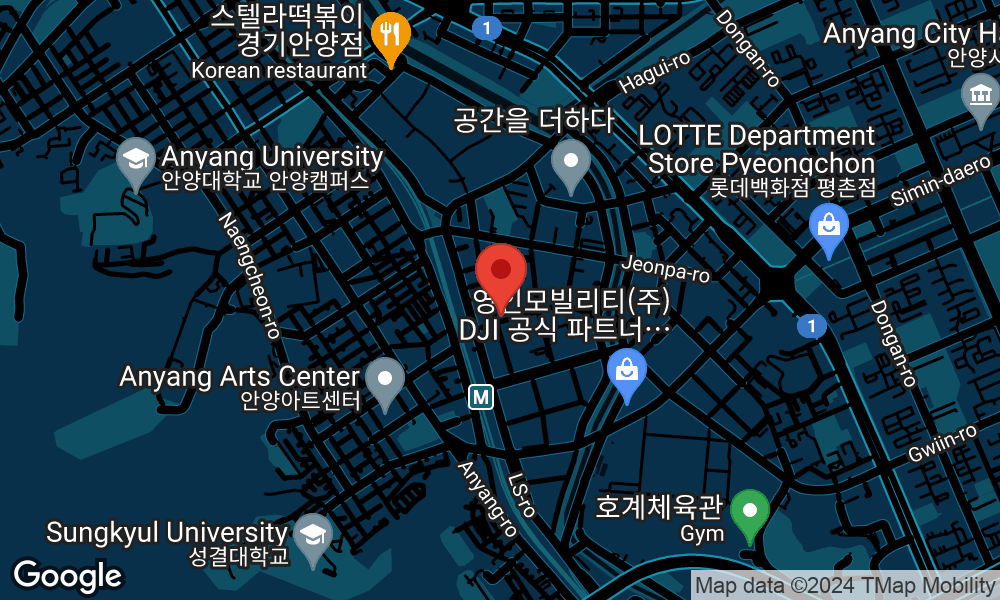Select the LOTTE Department Store Pyeongchon marker
This screenshot has height=600, width=1000.
(x=828, y=225)
